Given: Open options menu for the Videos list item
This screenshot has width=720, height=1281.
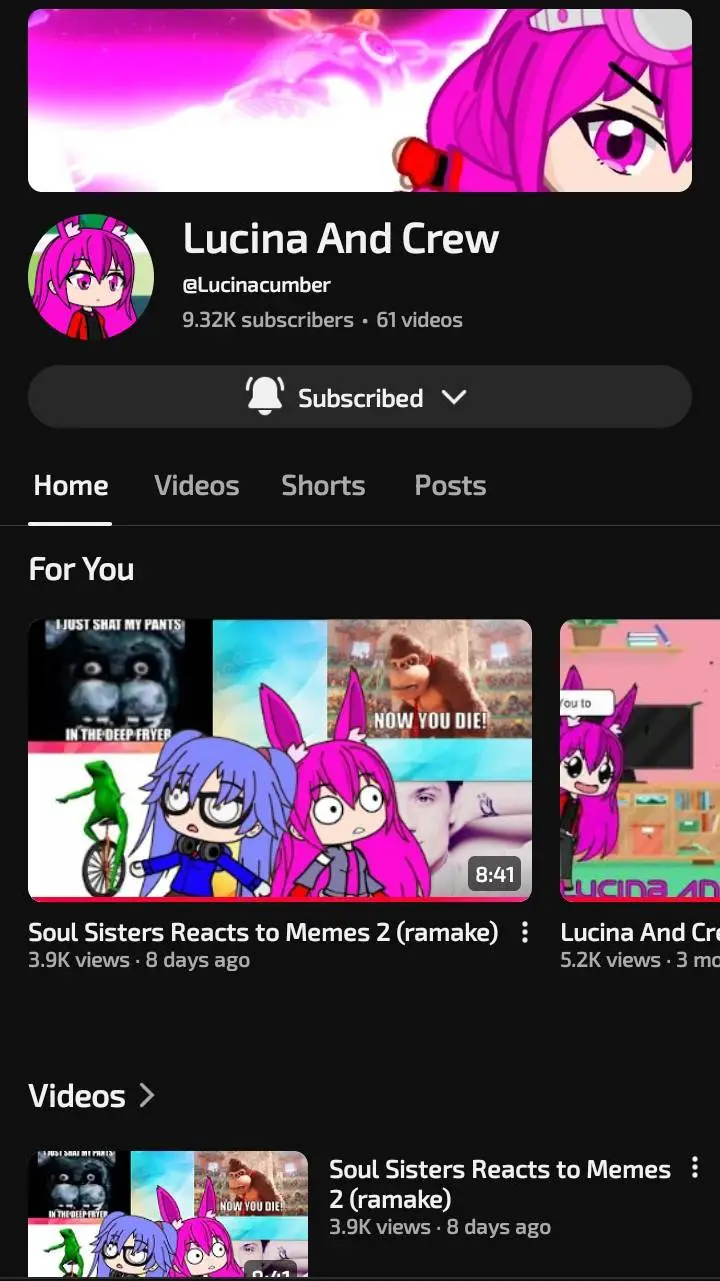Looking at the screenshot, I should [694, 1168].
